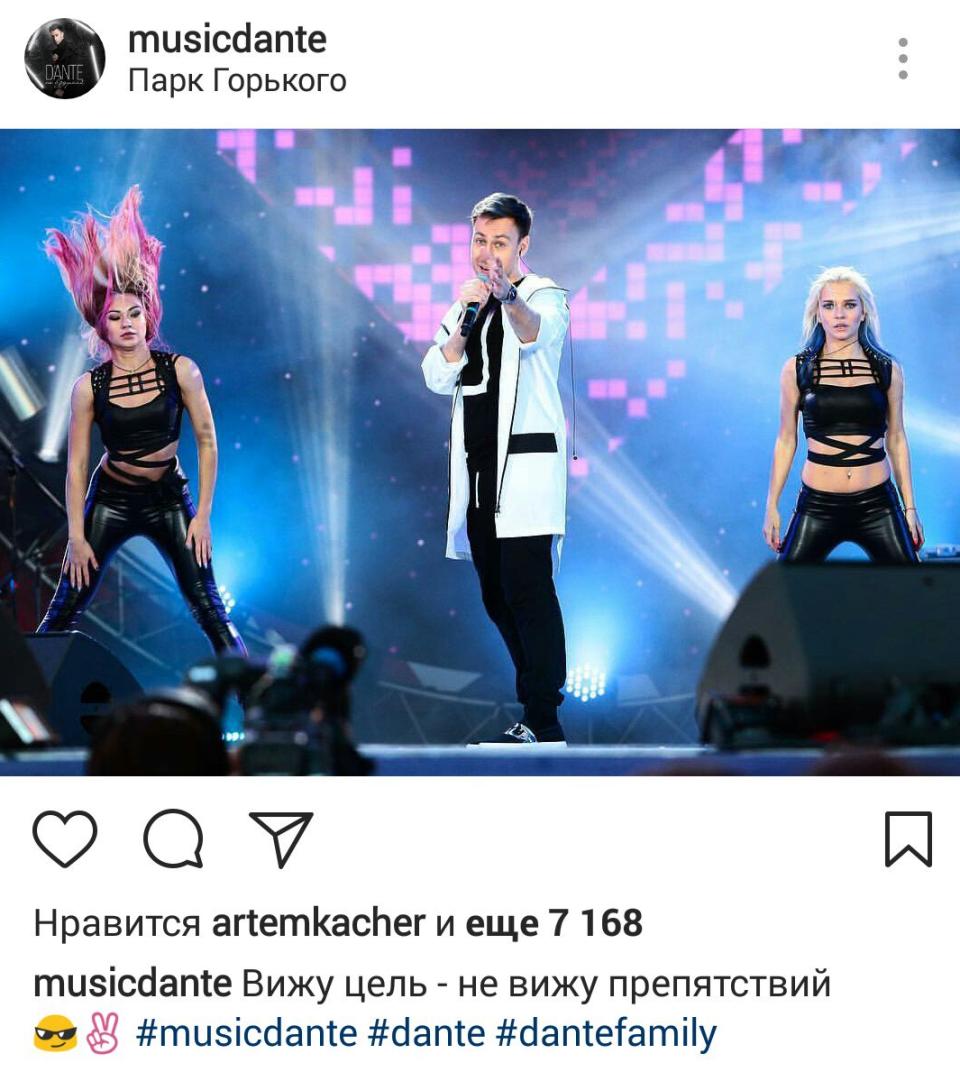
Task: Open the musicdante username in the header
Action: pos(227,39)
